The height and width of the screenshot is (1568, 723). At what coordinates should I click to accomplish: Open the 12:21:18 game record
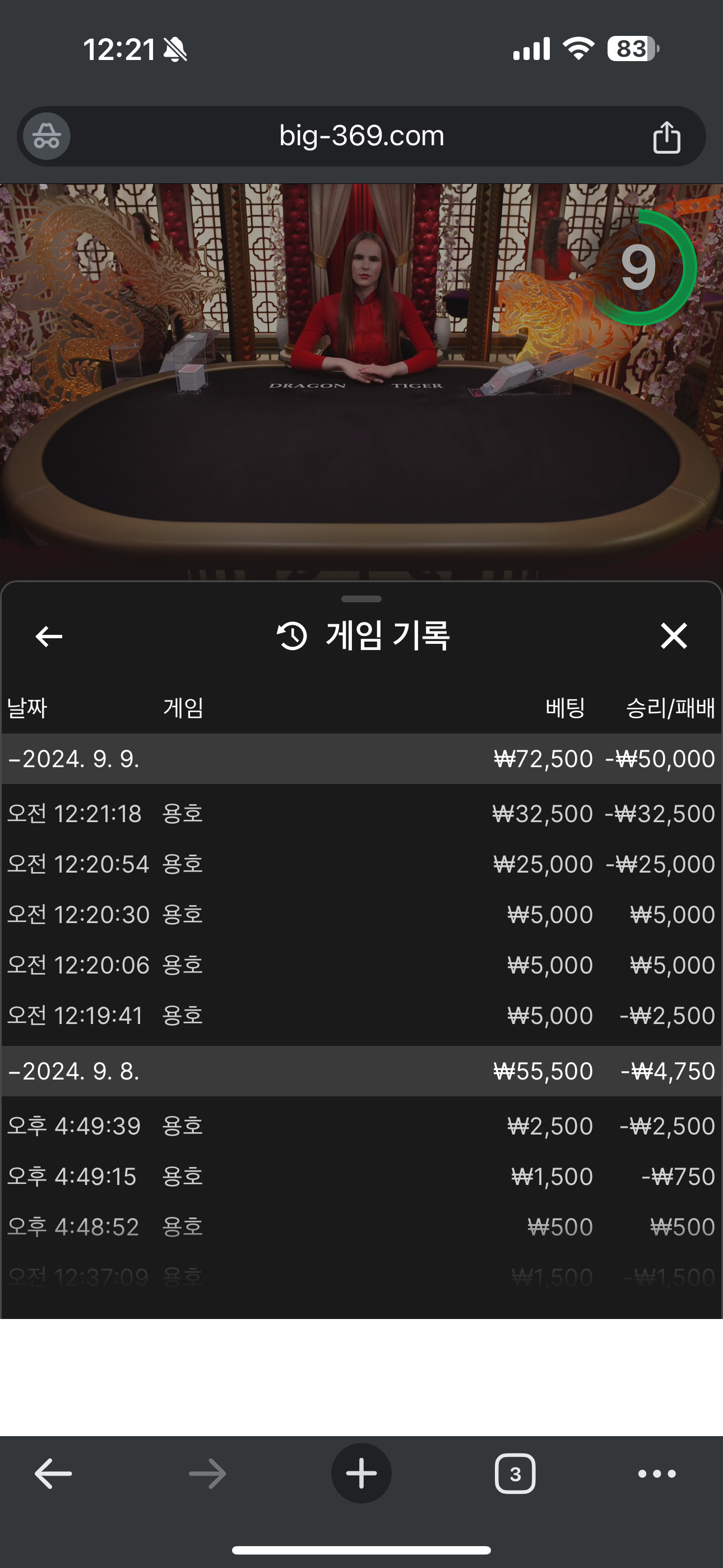pos(361,814)
